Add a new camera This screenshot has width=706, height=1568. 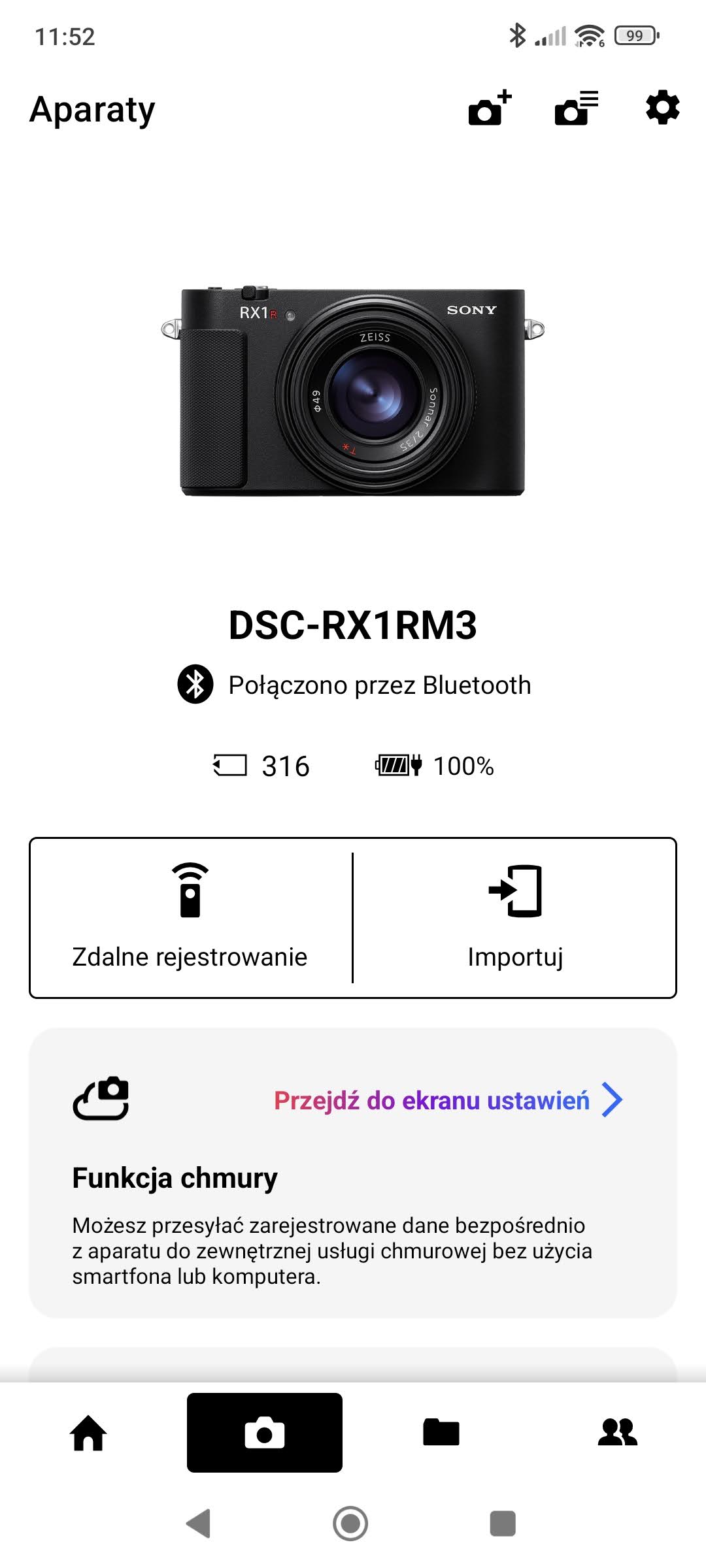(490, 108)
